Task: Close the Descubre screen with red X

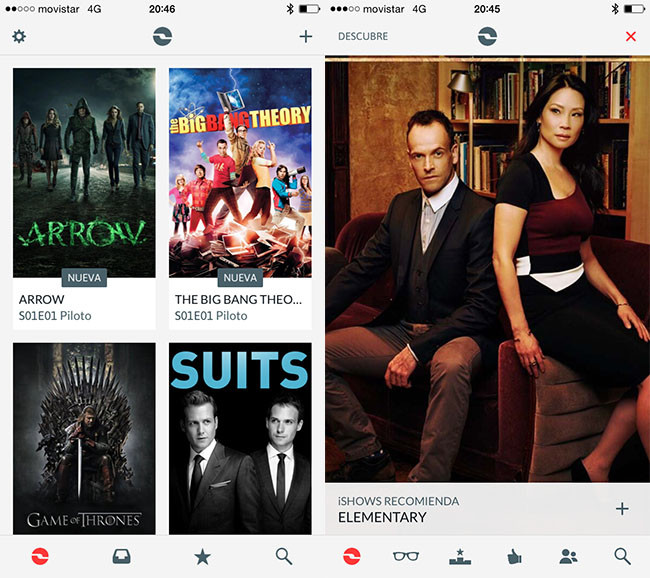Action: (630, 37)
